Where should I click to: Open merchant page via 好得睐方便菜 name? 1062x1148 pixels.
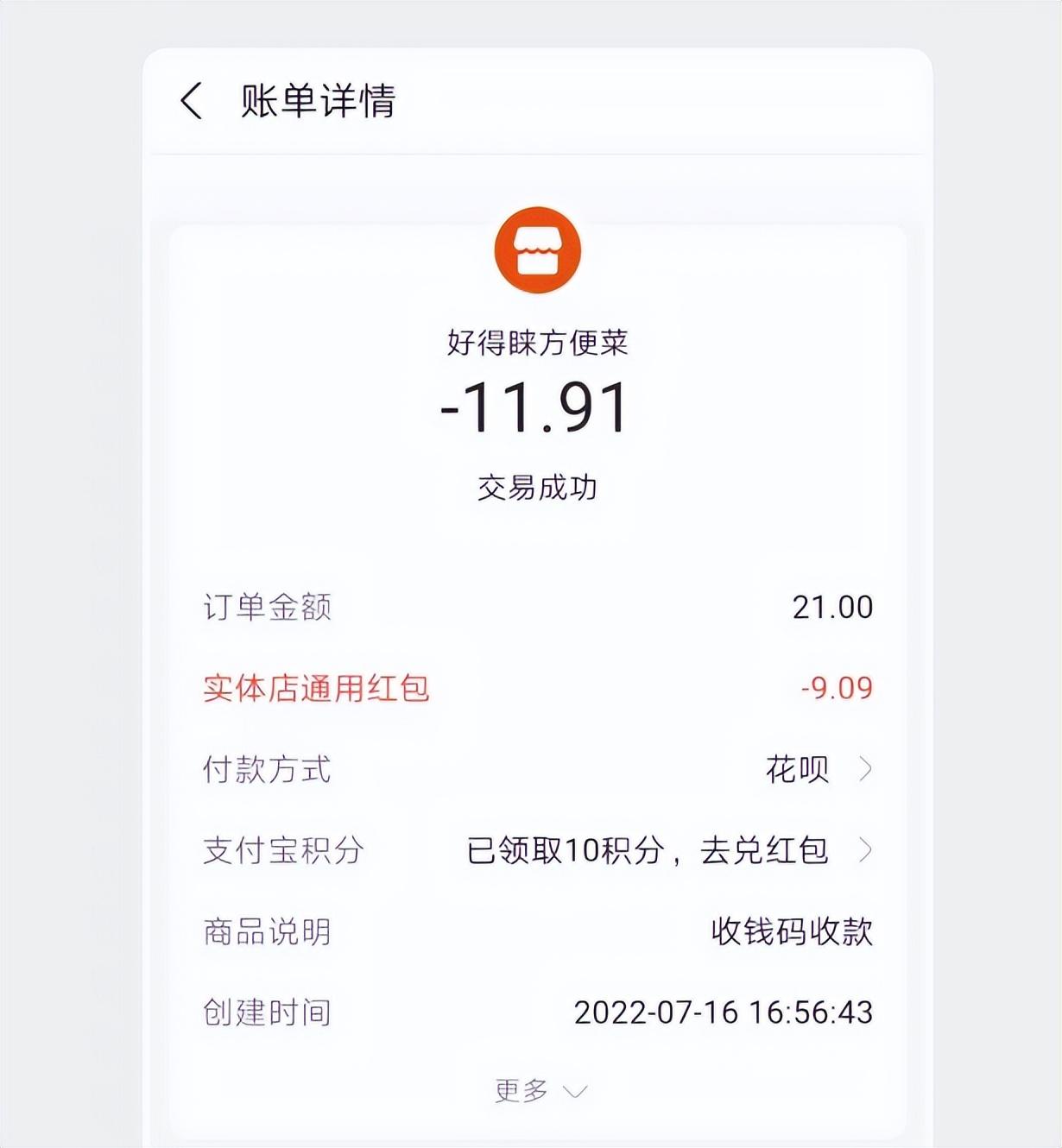pyautogui.click(x=537, y=343)
